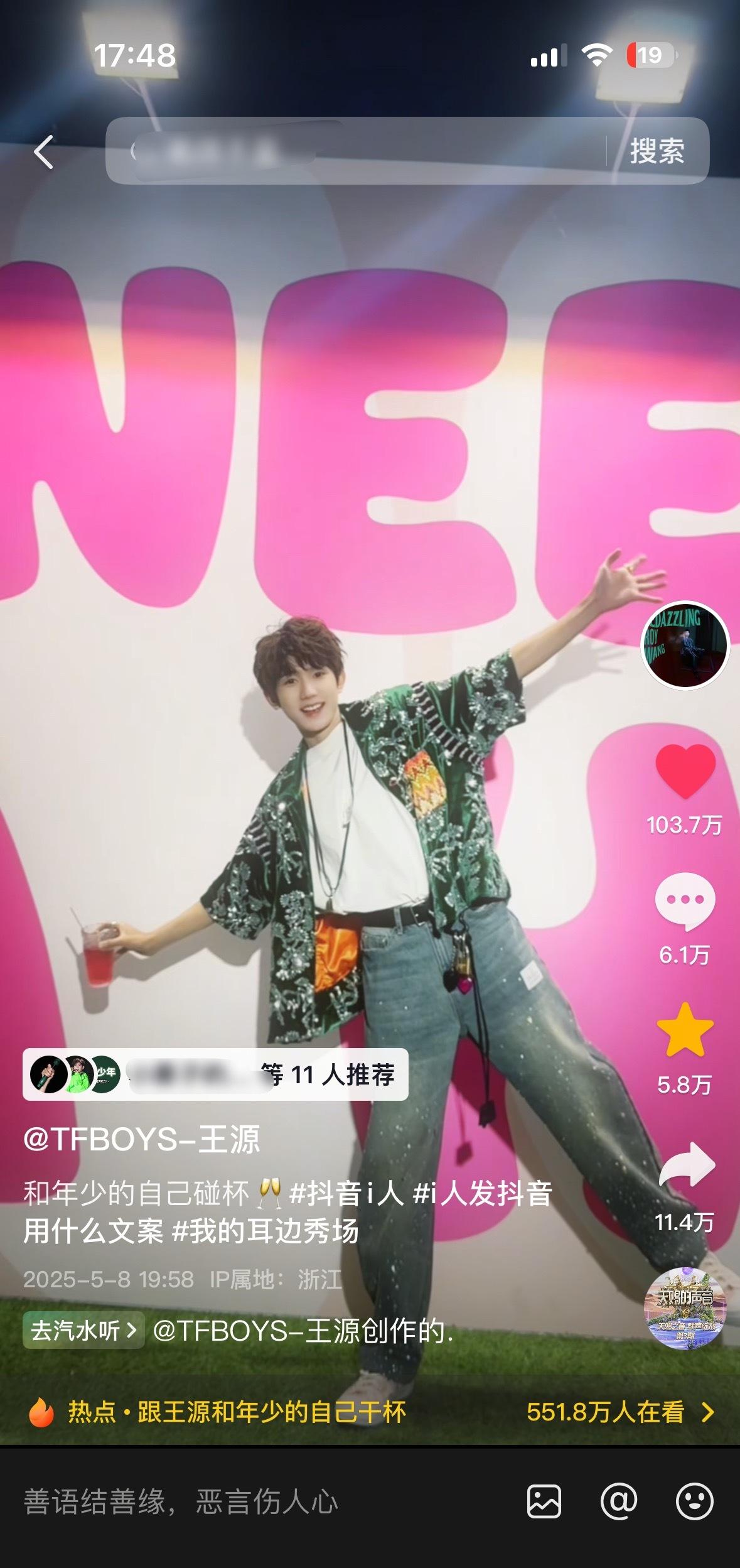
Task: Open the emoji picker icon
Action: (694, 1502)
